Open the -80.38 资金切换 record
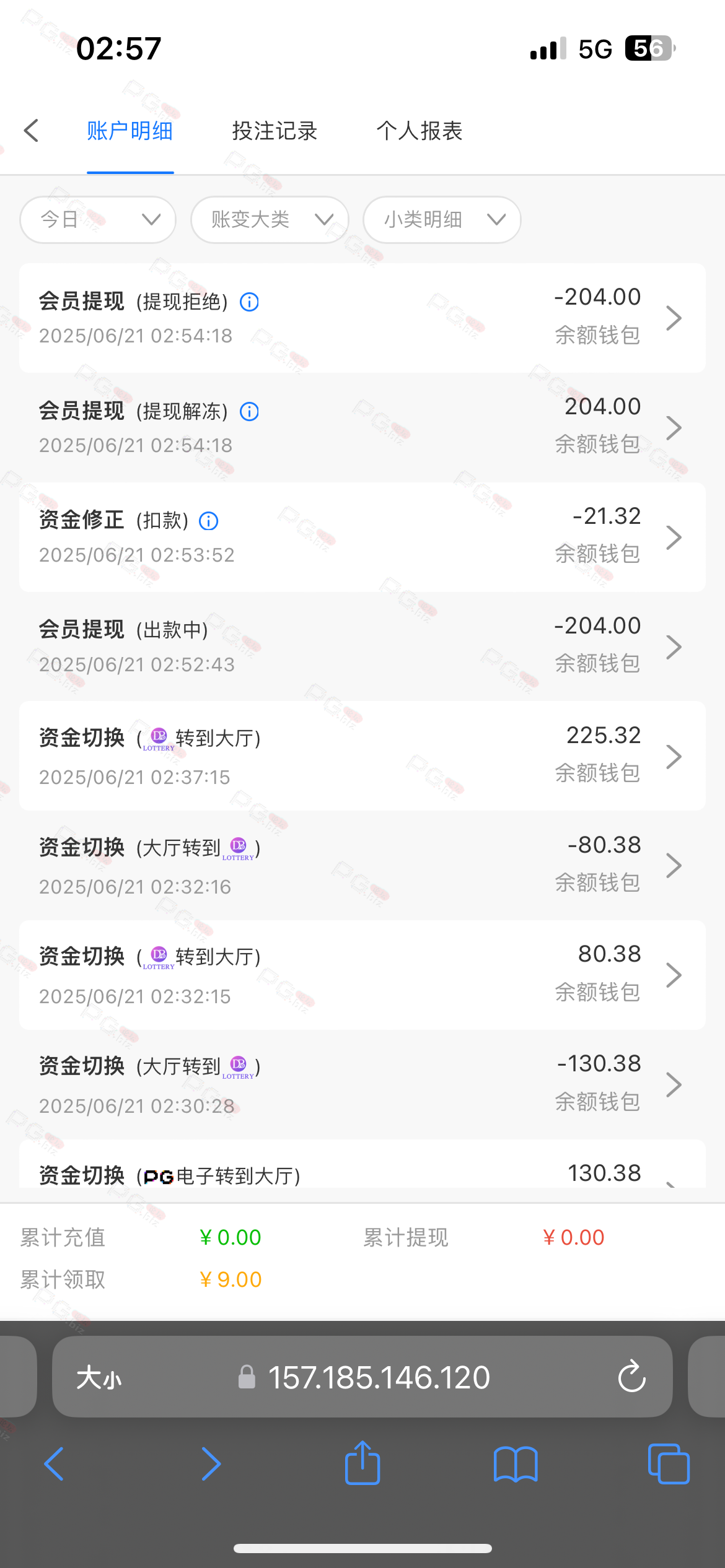Screen dimensions: 725x1568 point(362,865)
